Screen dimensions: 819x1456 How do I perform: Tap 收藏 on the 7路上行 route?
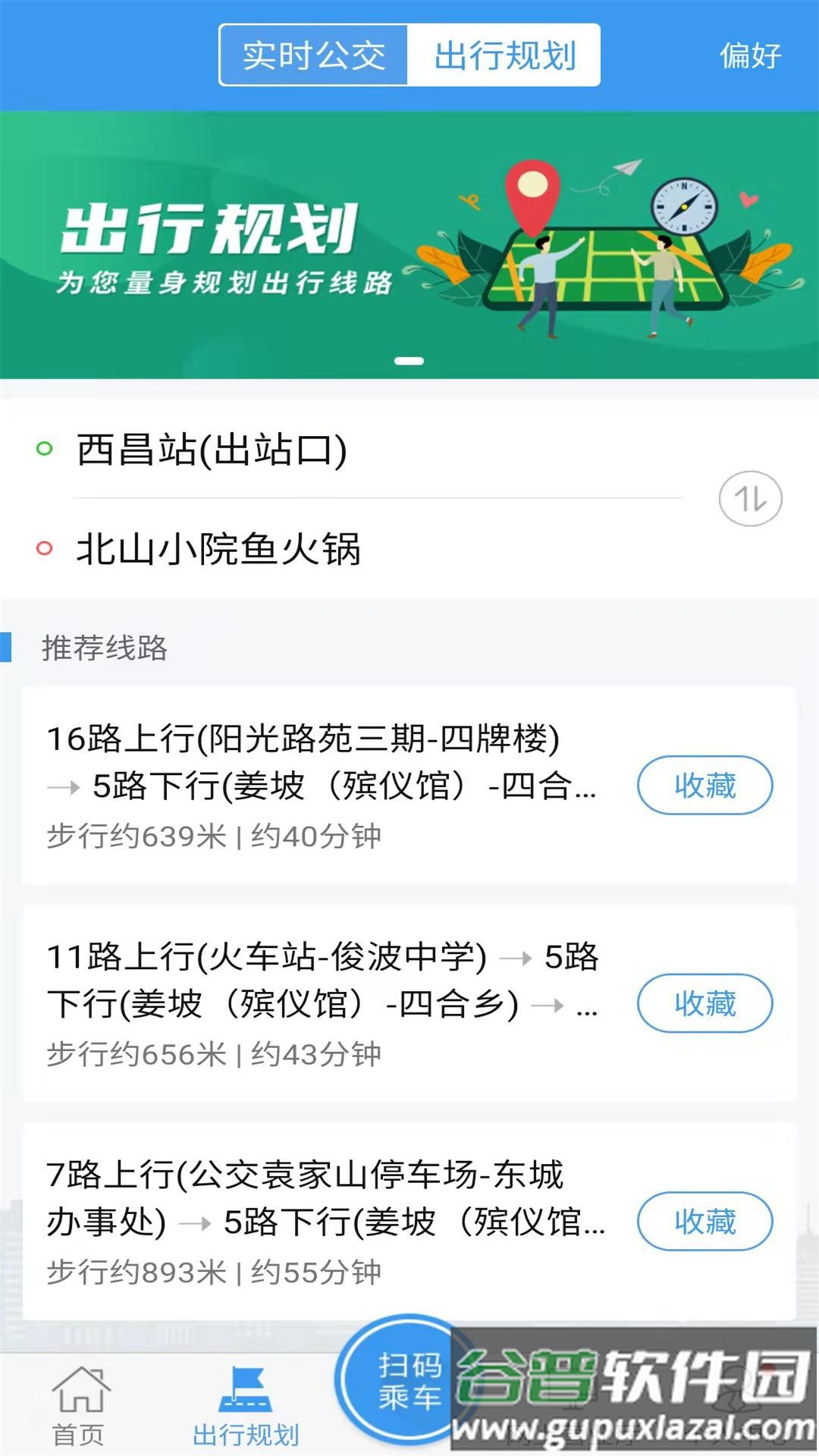tap(704, 1221)
